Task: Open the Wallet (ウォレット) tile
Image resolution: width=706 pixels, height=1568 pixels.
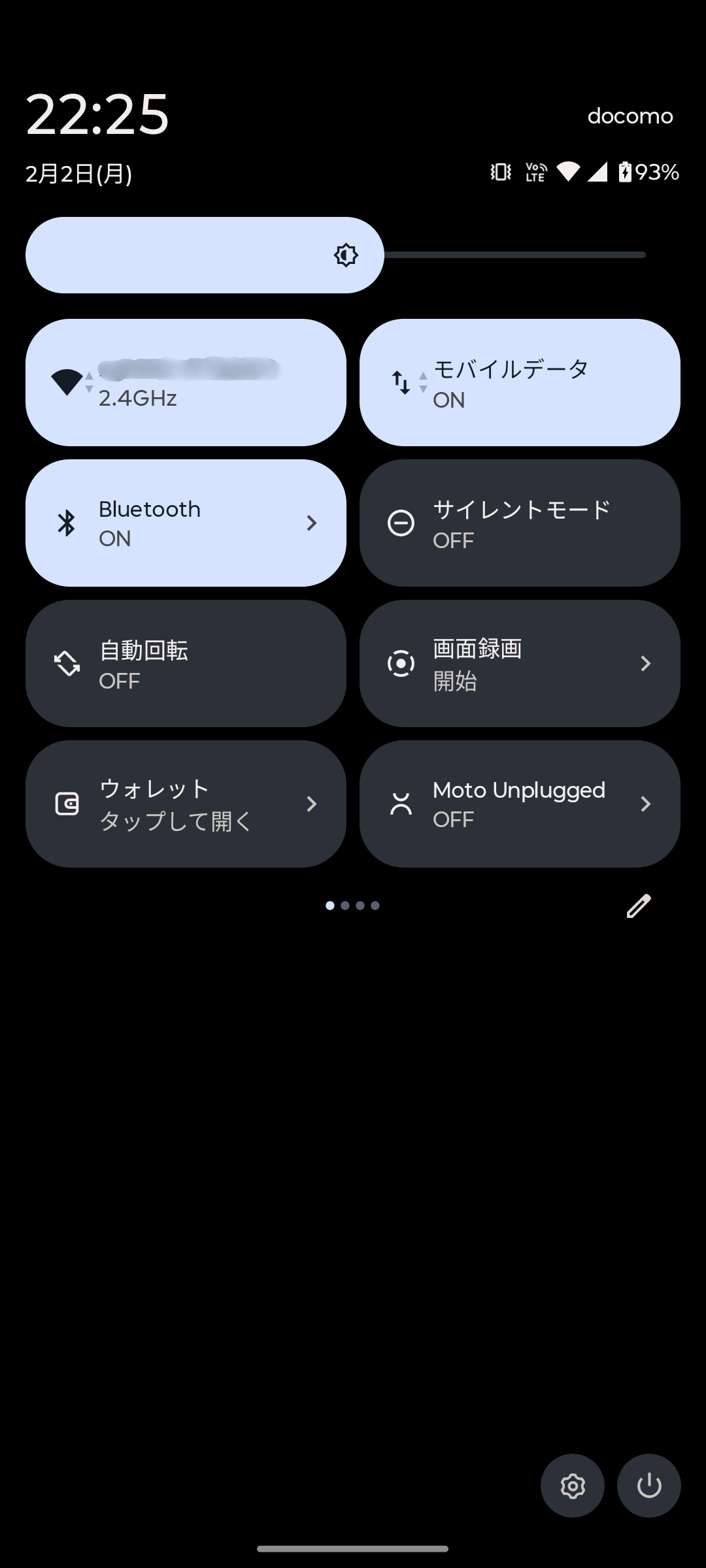Action: (x=186, y=804)
